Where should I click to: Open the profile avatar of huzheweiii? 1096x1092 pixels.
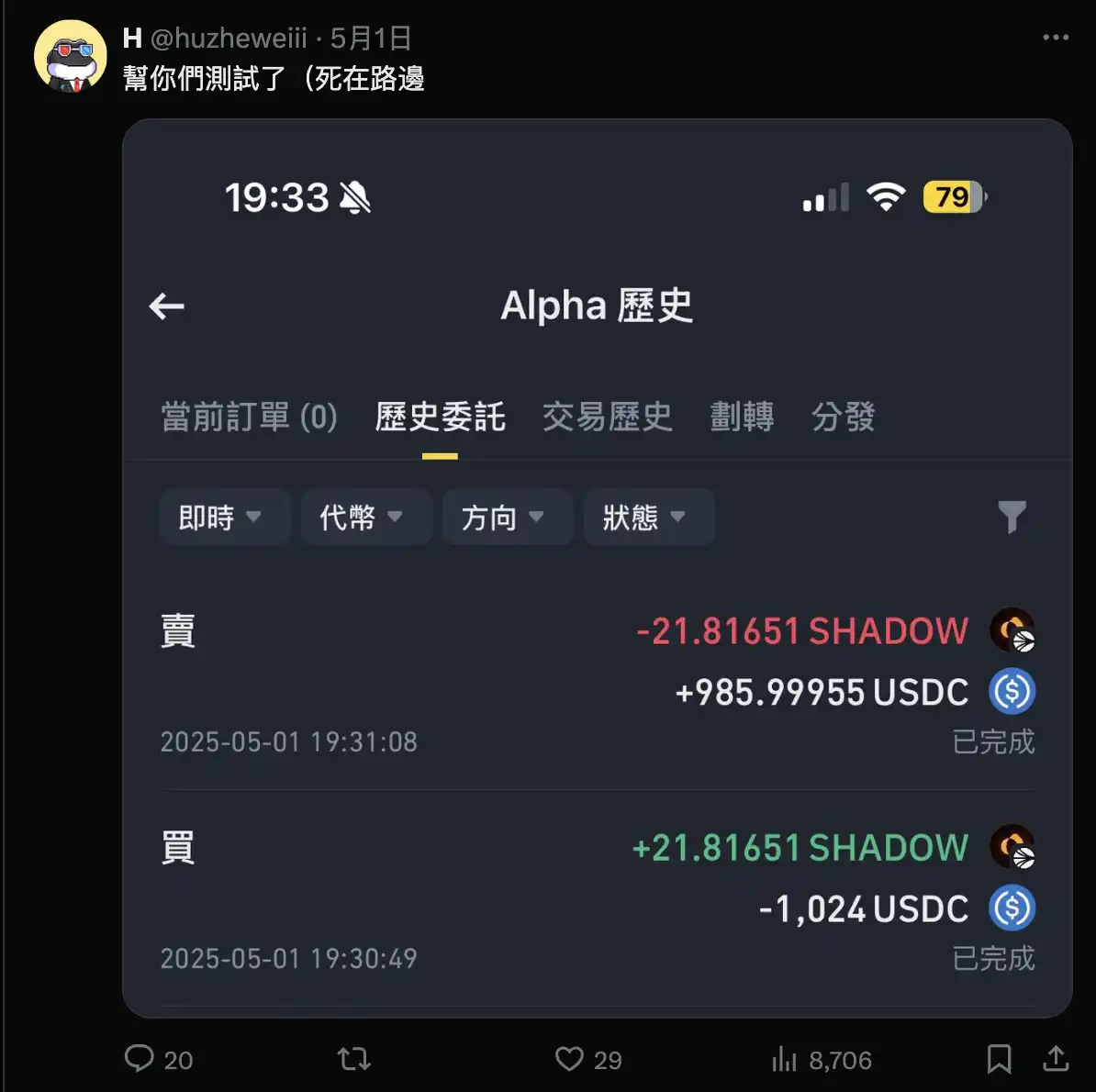[71, 57]
